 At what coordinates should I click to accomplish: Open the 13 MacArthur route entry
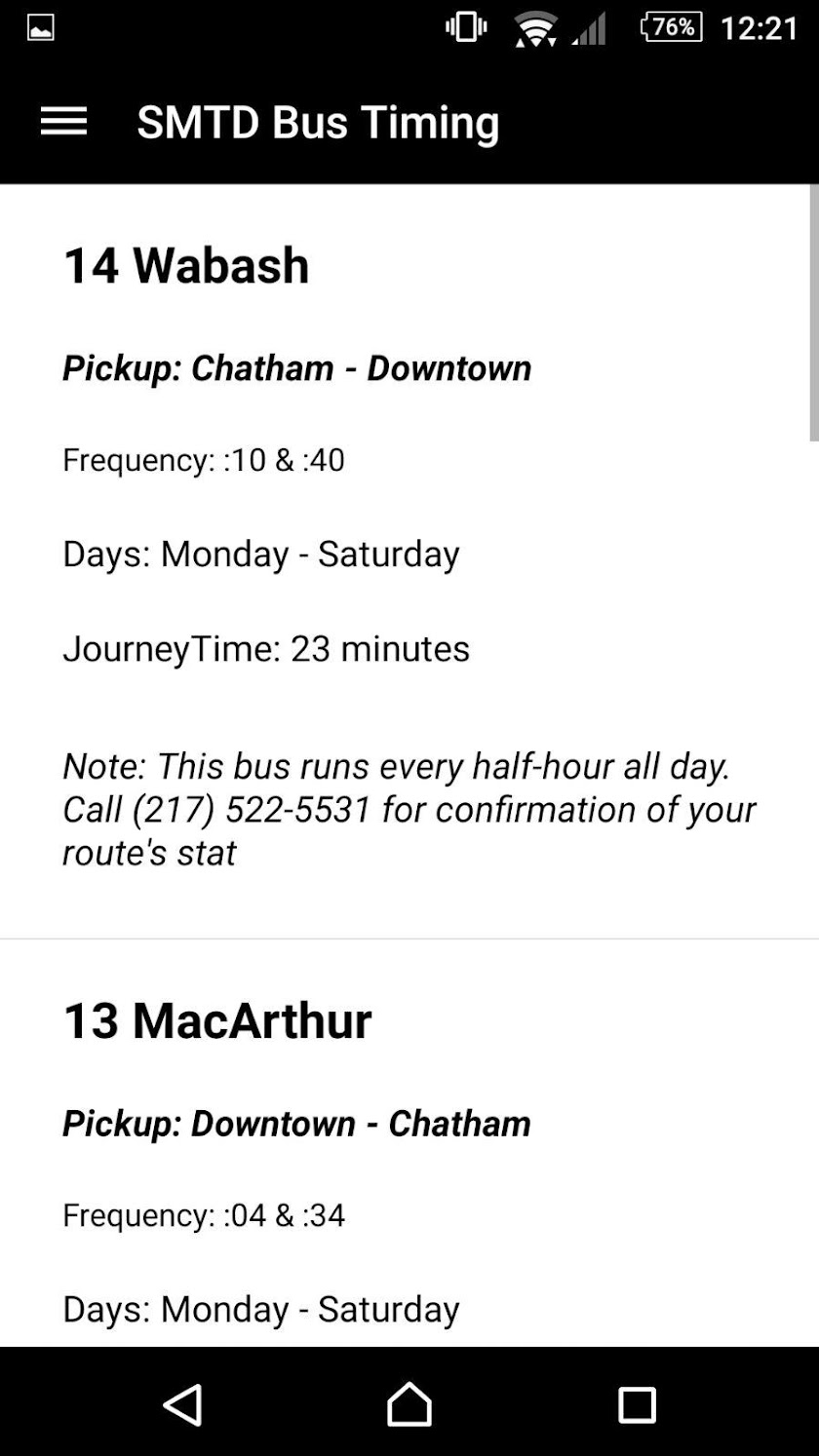(217, 1021)
